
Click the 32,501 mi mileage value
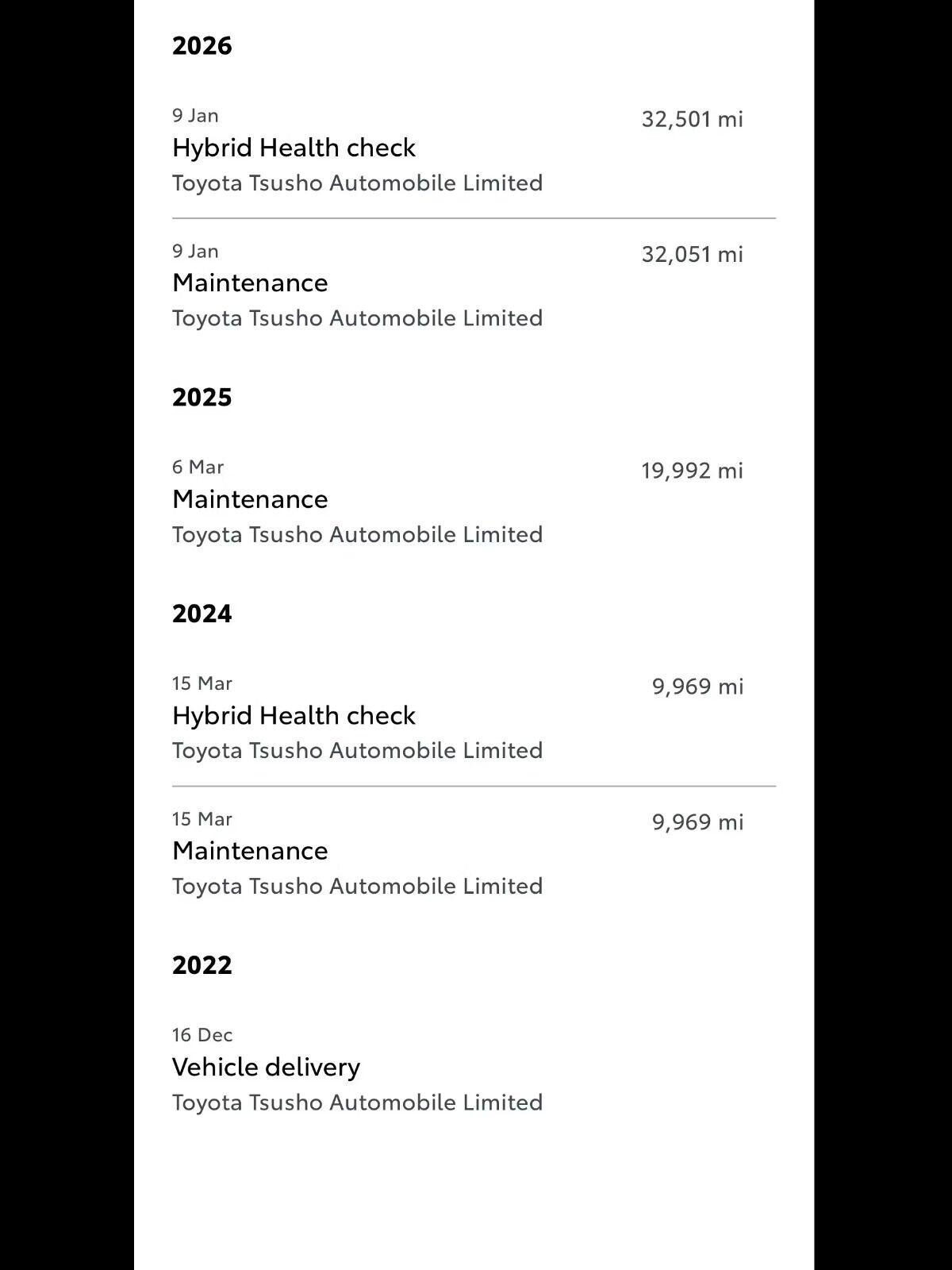(x=692, y=120)
